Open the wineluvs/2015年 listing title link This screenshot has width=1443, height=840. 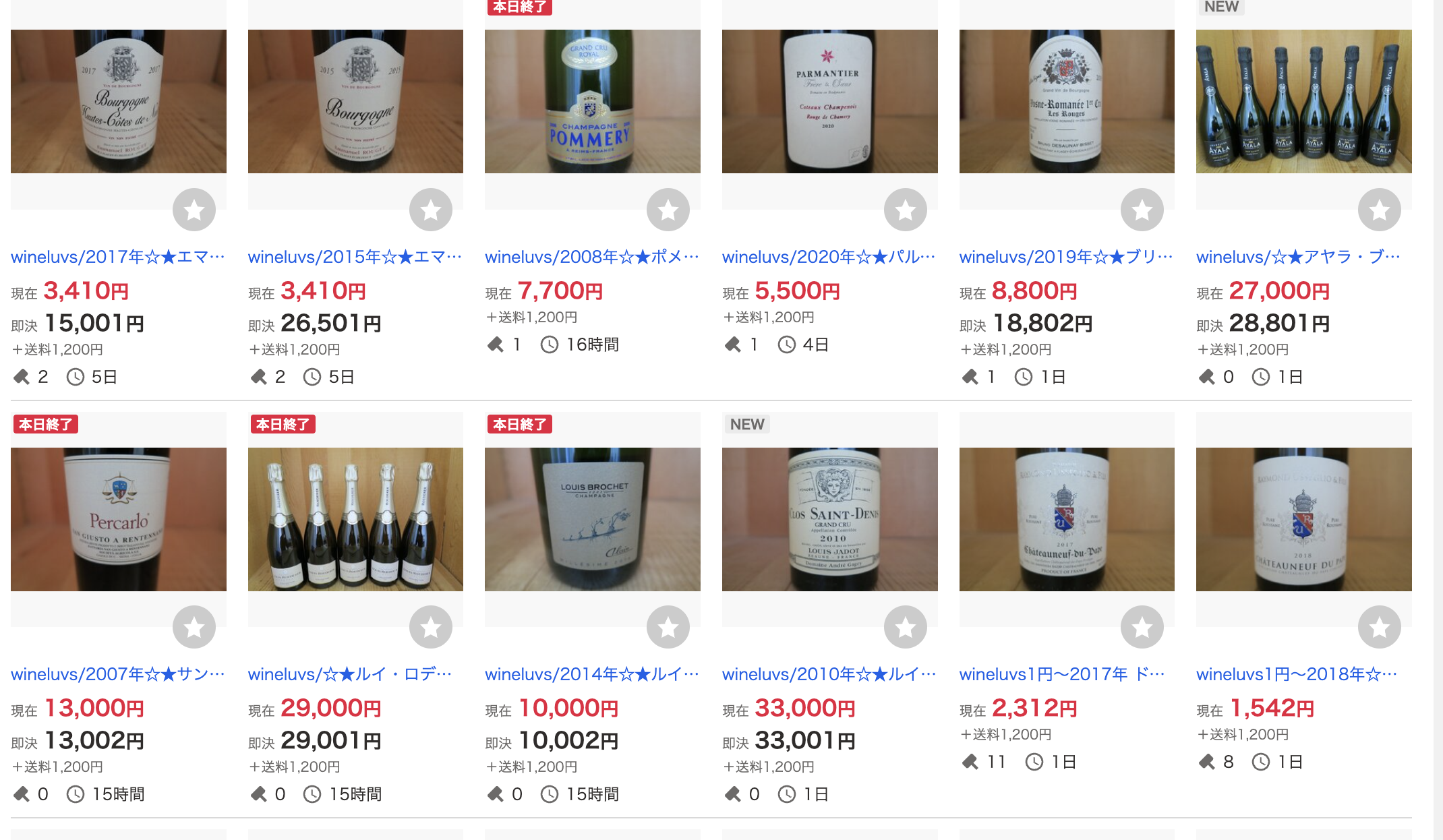[355, 257]
